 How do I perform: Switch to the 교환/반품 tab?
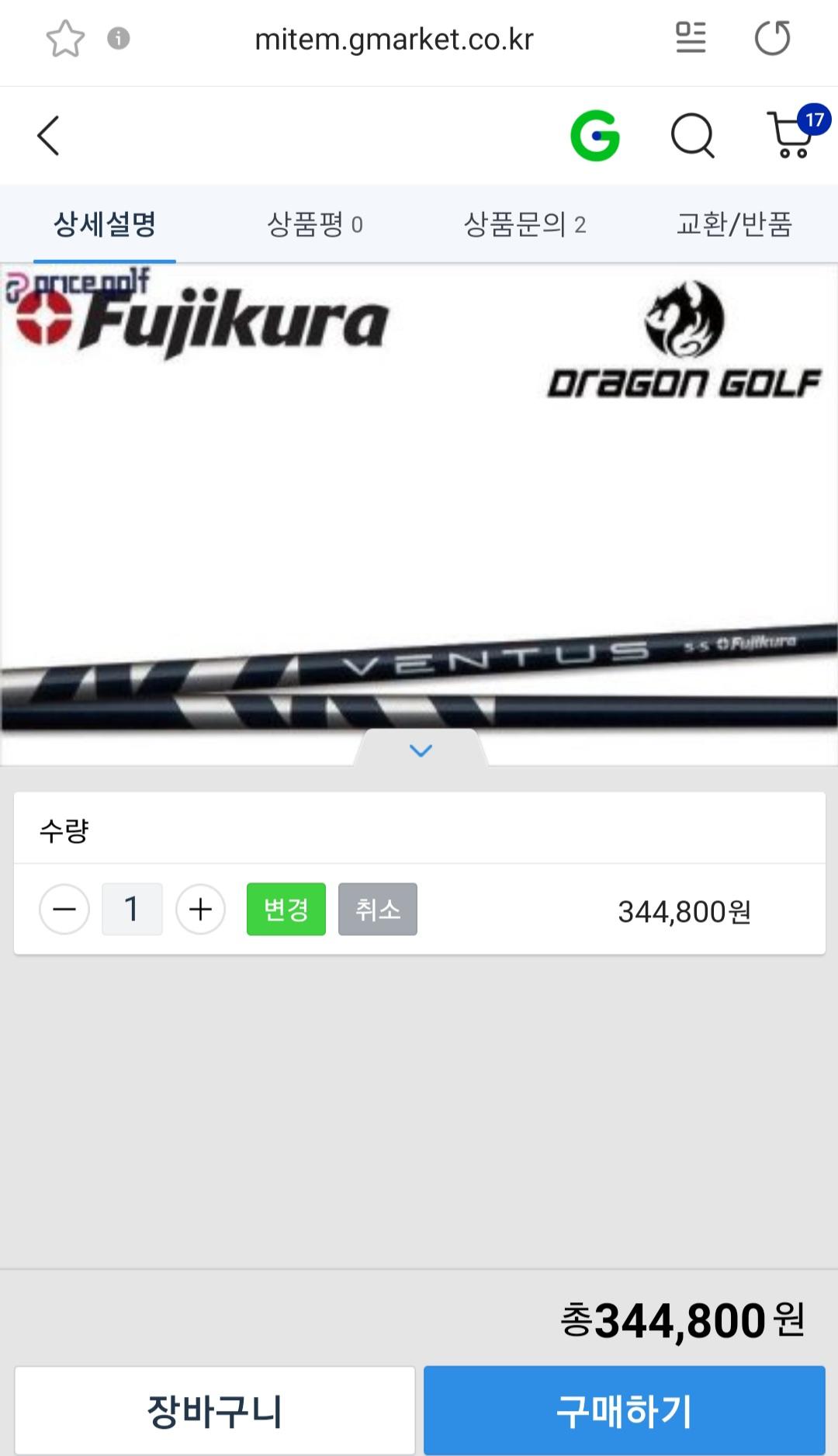click(734, 224)
